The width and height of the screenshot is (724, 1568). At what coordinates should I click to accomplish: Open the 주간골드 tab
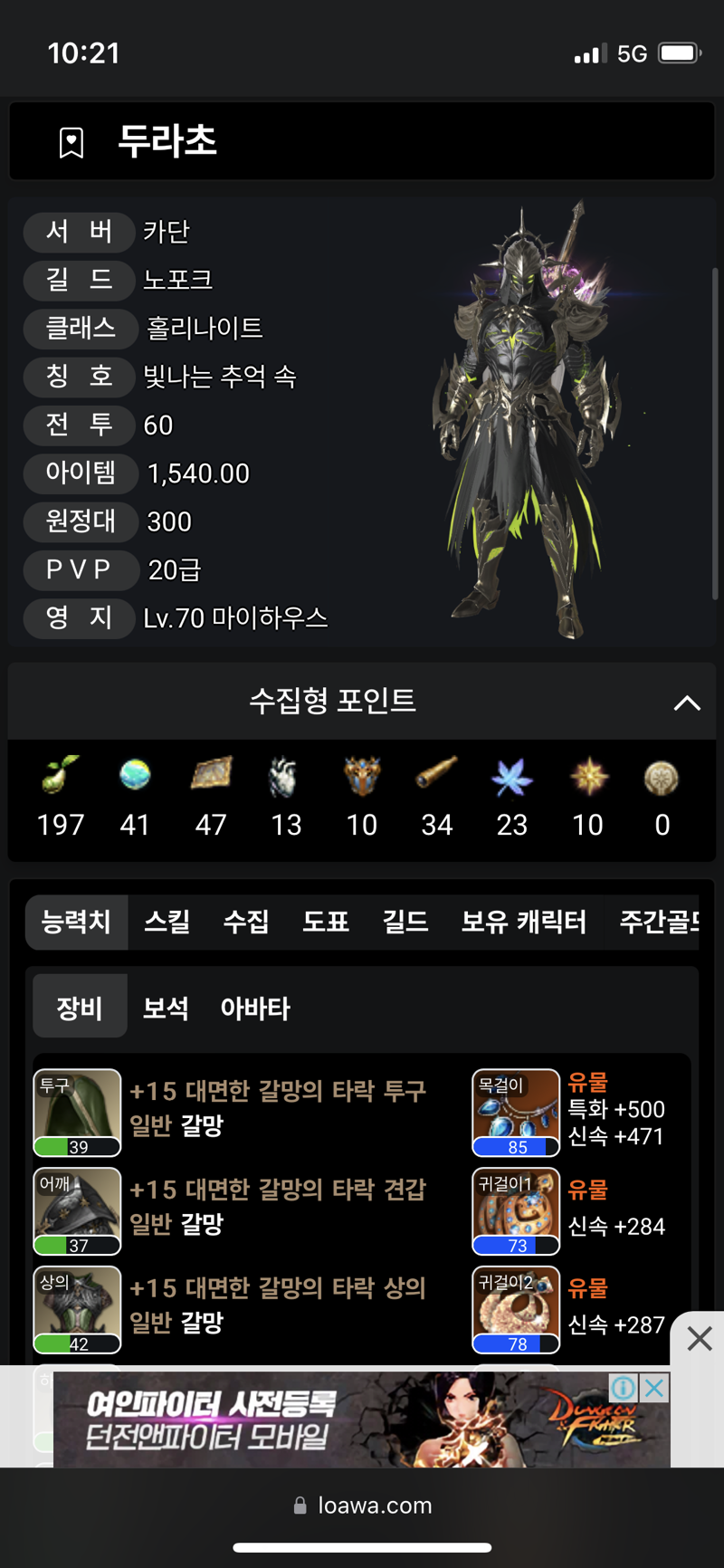point(659,922)
